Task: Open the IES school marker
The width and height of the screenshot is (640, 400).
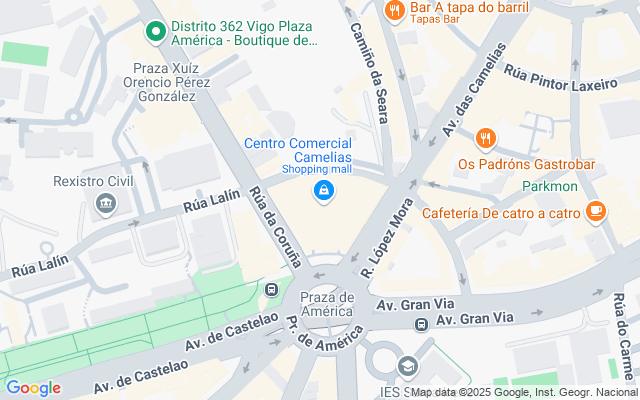Action: coord(407,367)
